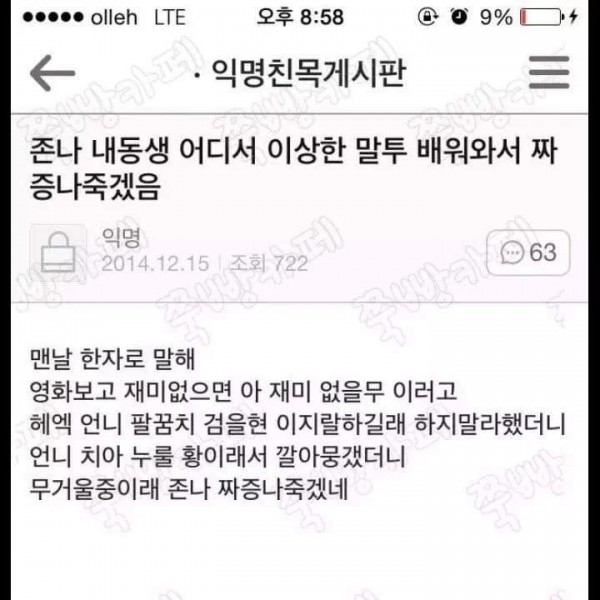Open the 익명친목게시판 board title
The image size is (600, 600).
[300, 73]
